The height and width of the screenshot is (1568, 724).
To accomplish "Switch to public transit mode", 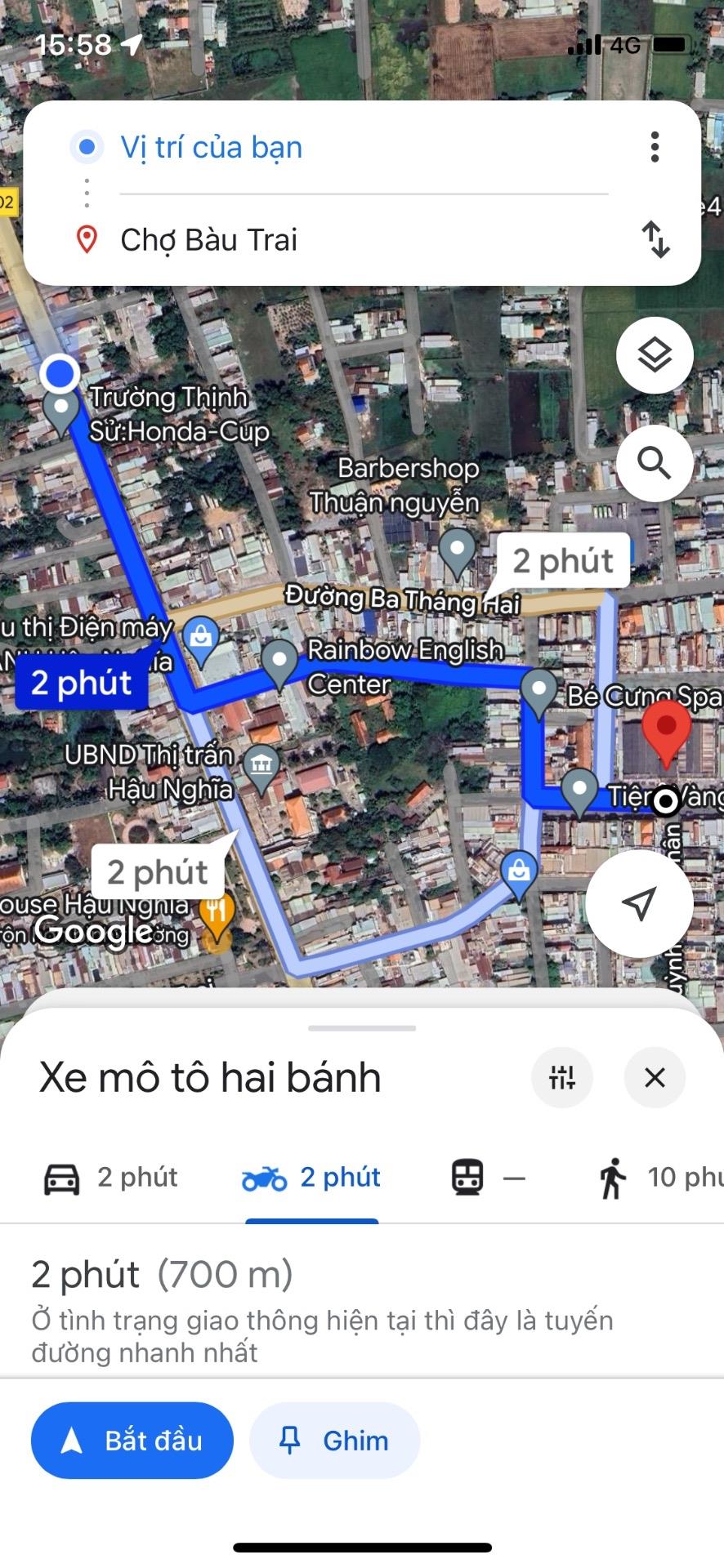I will click(x=488, y=1178).
